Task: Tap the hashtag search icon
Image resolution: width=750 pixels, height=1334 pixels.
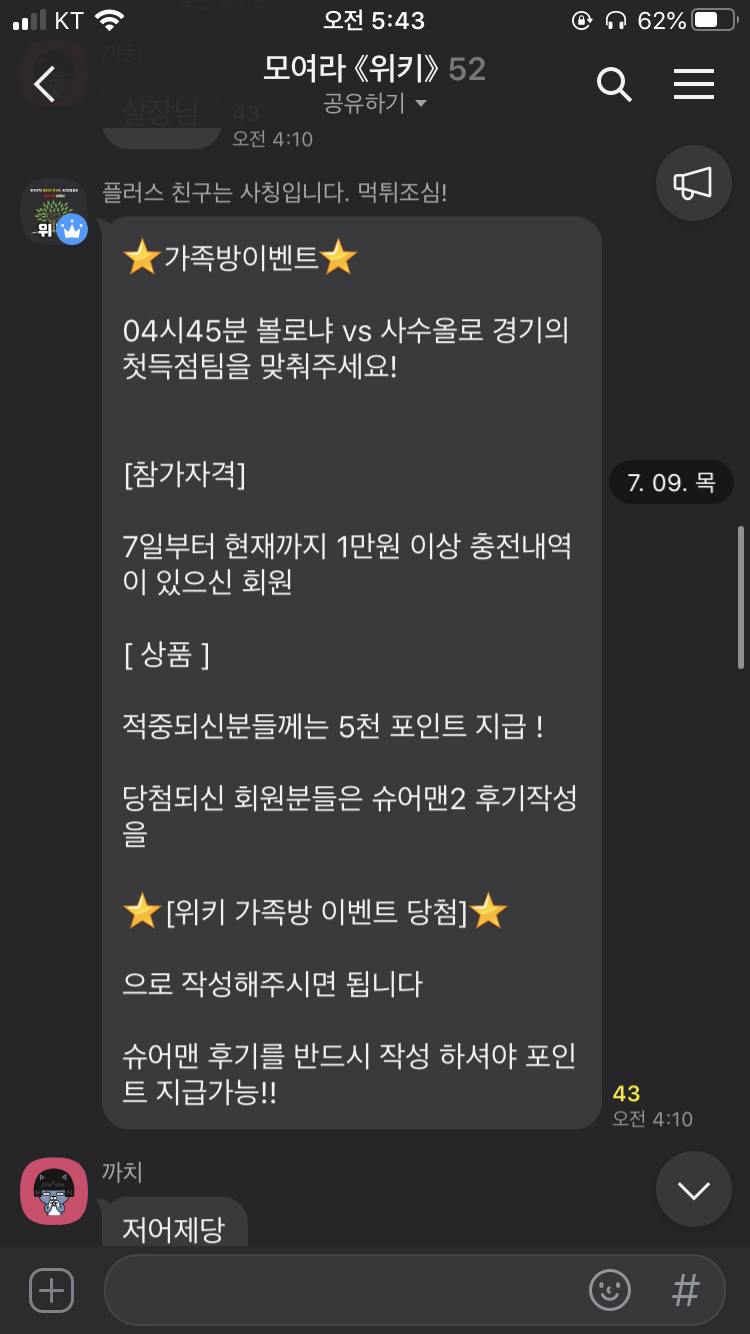Action: [685, 1290]
